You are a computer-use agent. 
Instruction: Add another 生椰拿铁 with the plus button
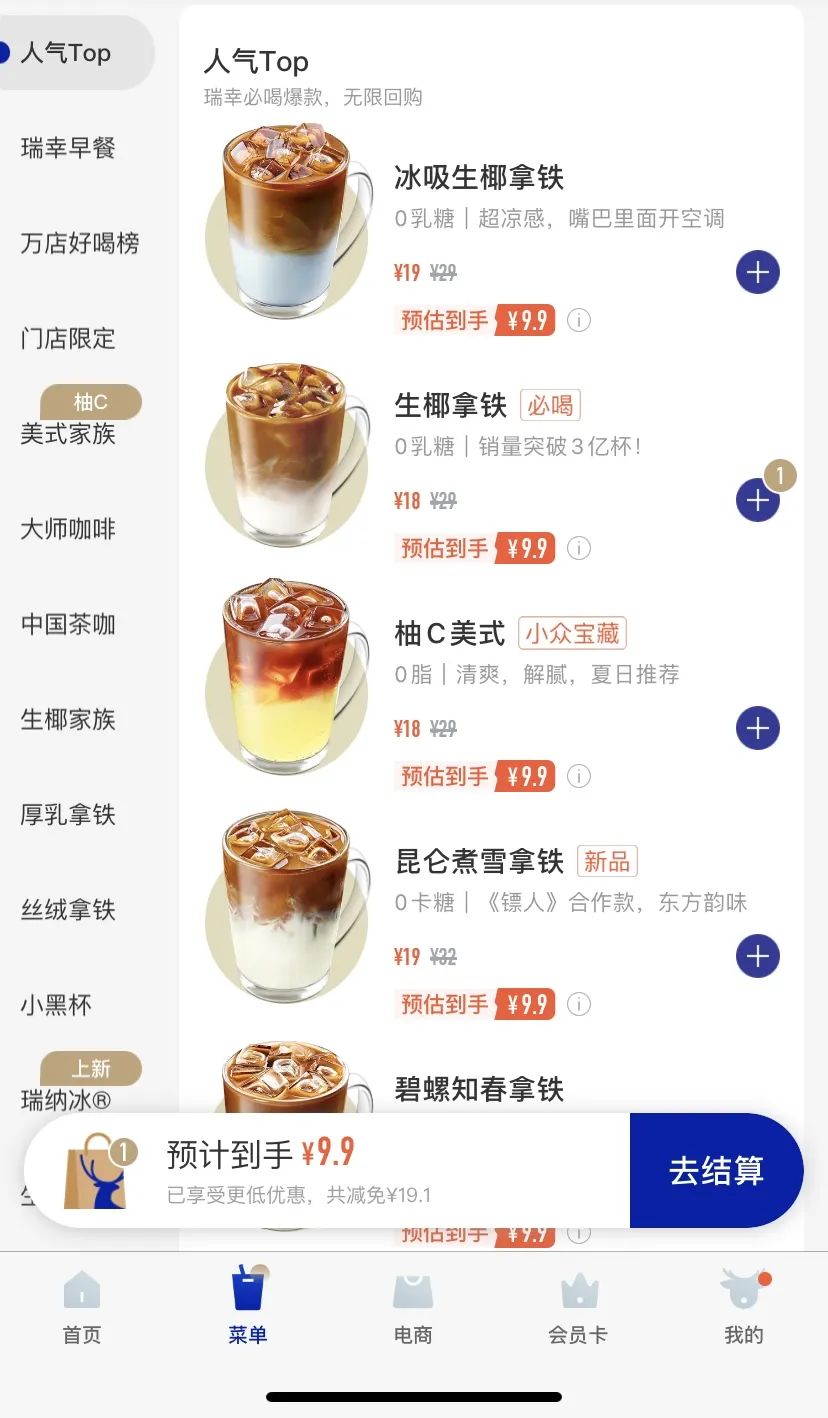click(x=758, y=500)
